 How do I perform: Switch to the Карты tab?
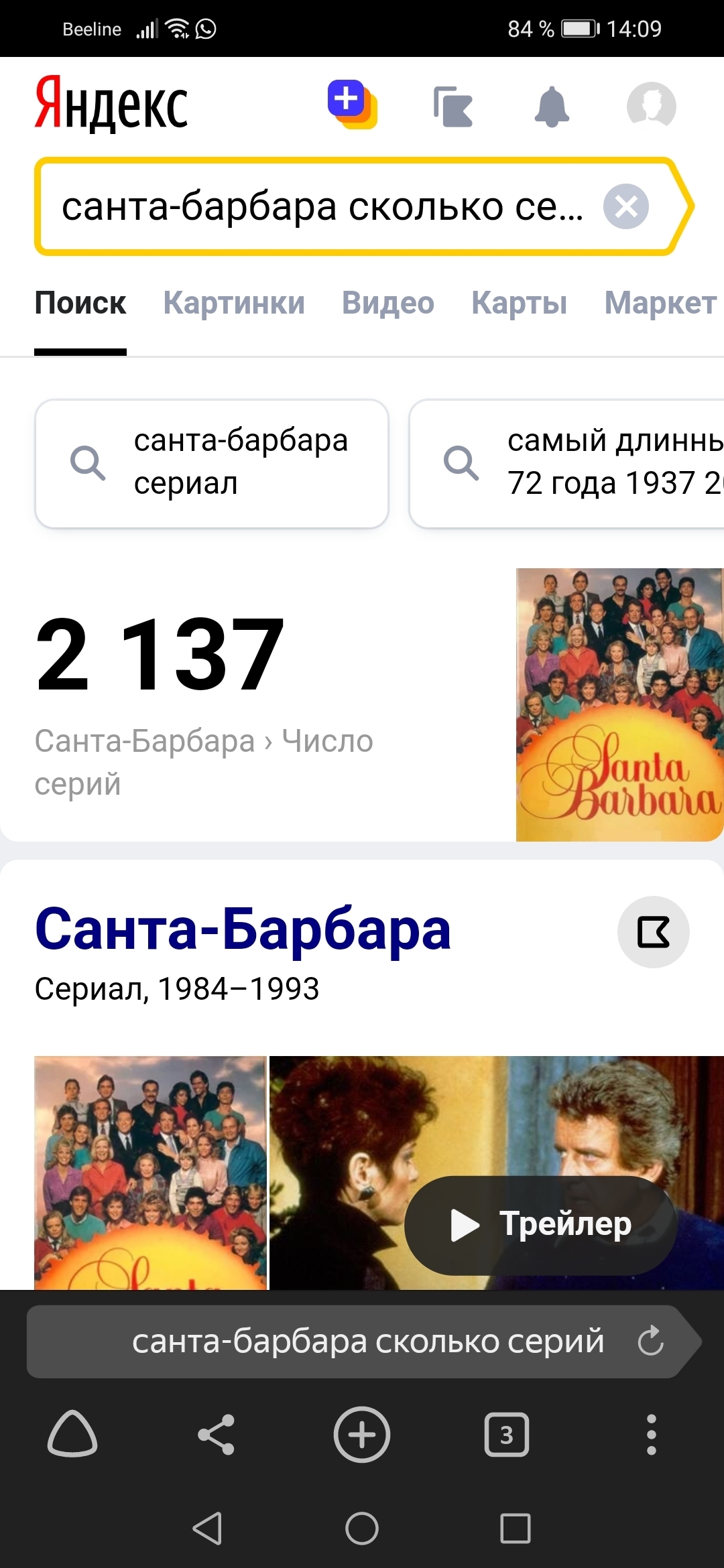(519, 303)
